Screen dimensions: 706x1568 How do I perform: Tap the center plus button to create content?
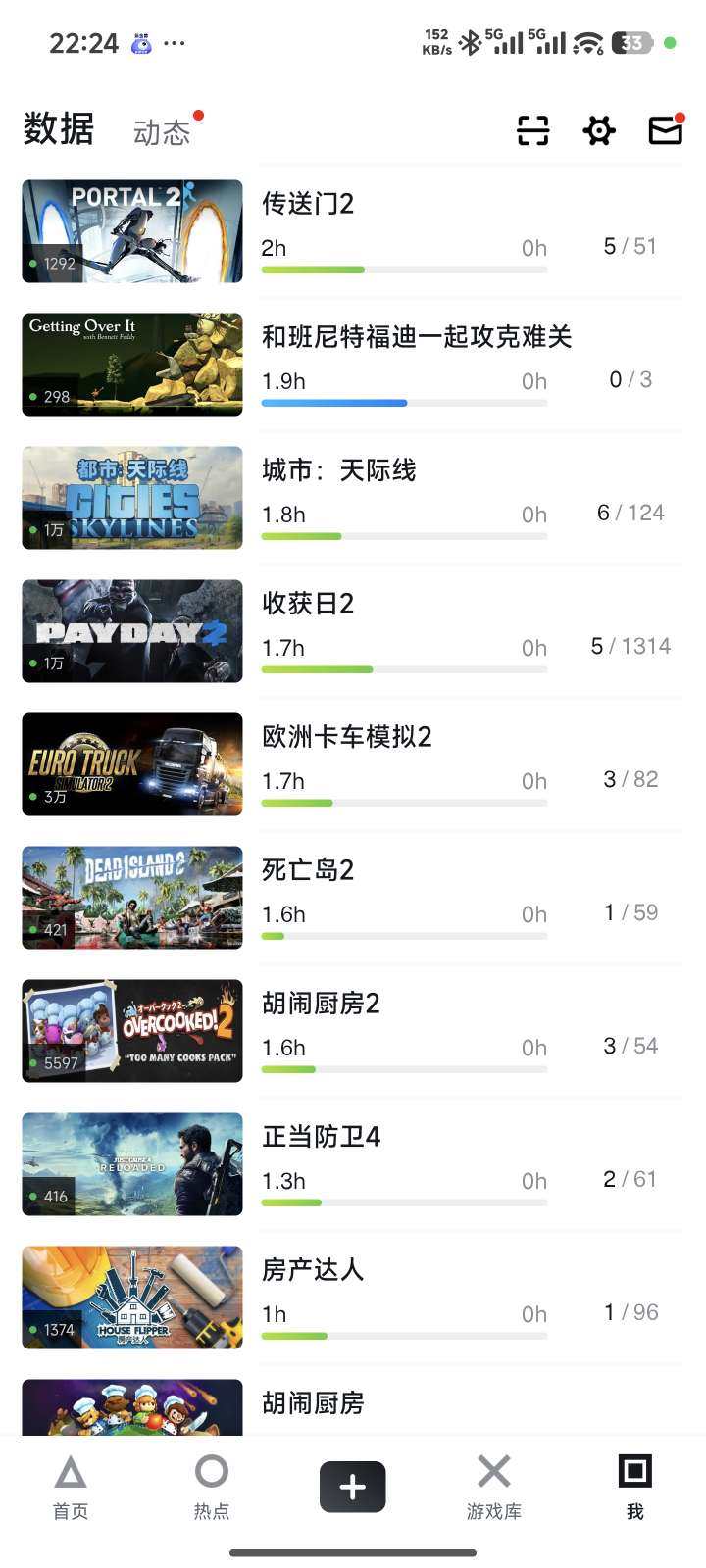pyautogui.click(x=353, y=1486)
